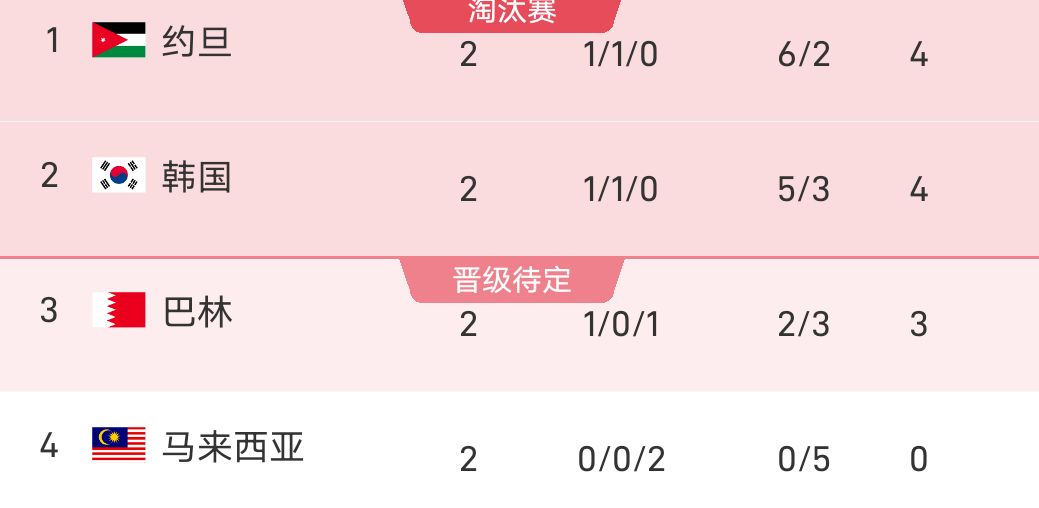This screenshot has height=508, width=1039.
Task: Select the 巴林 team row
Action: pos(197,312)
